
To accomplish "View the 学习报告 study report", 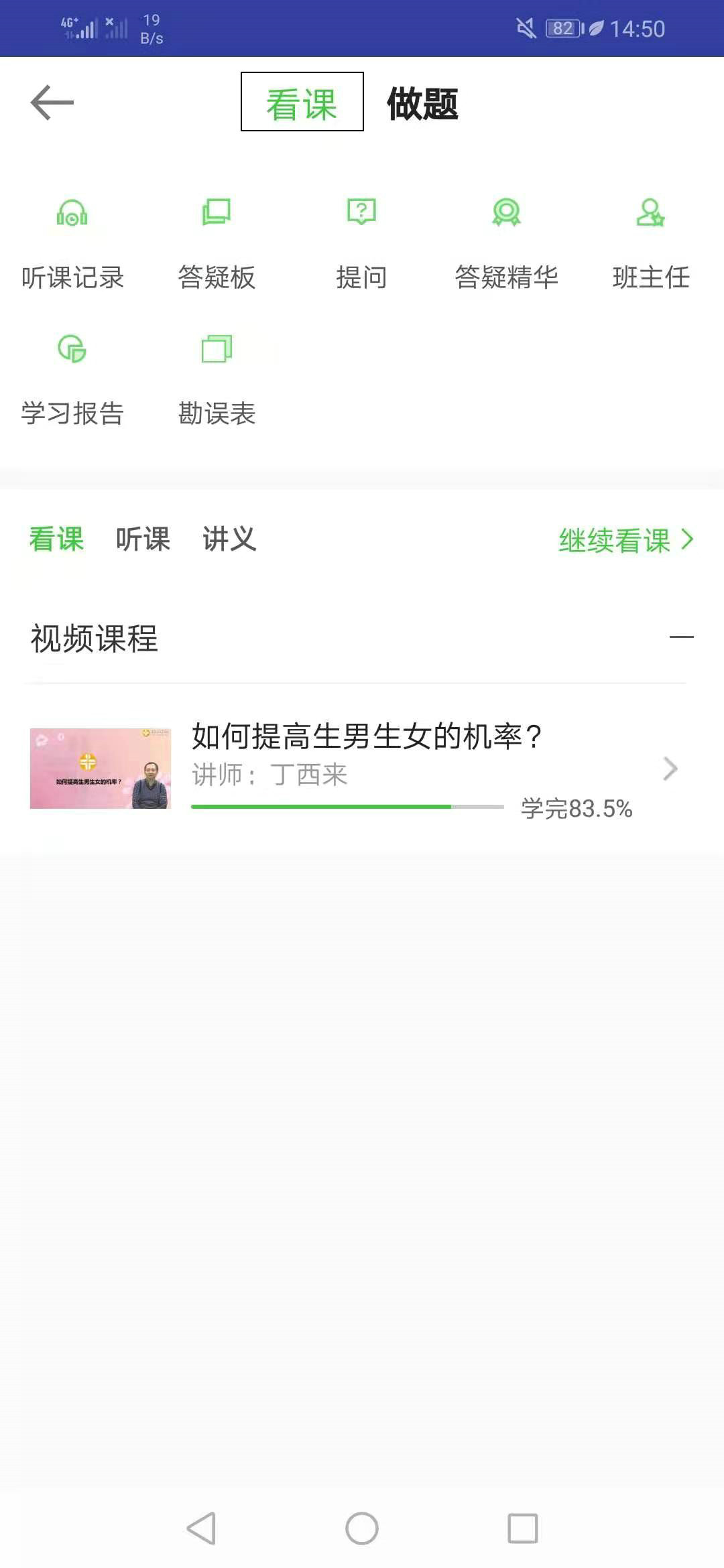I will point(72,380).
